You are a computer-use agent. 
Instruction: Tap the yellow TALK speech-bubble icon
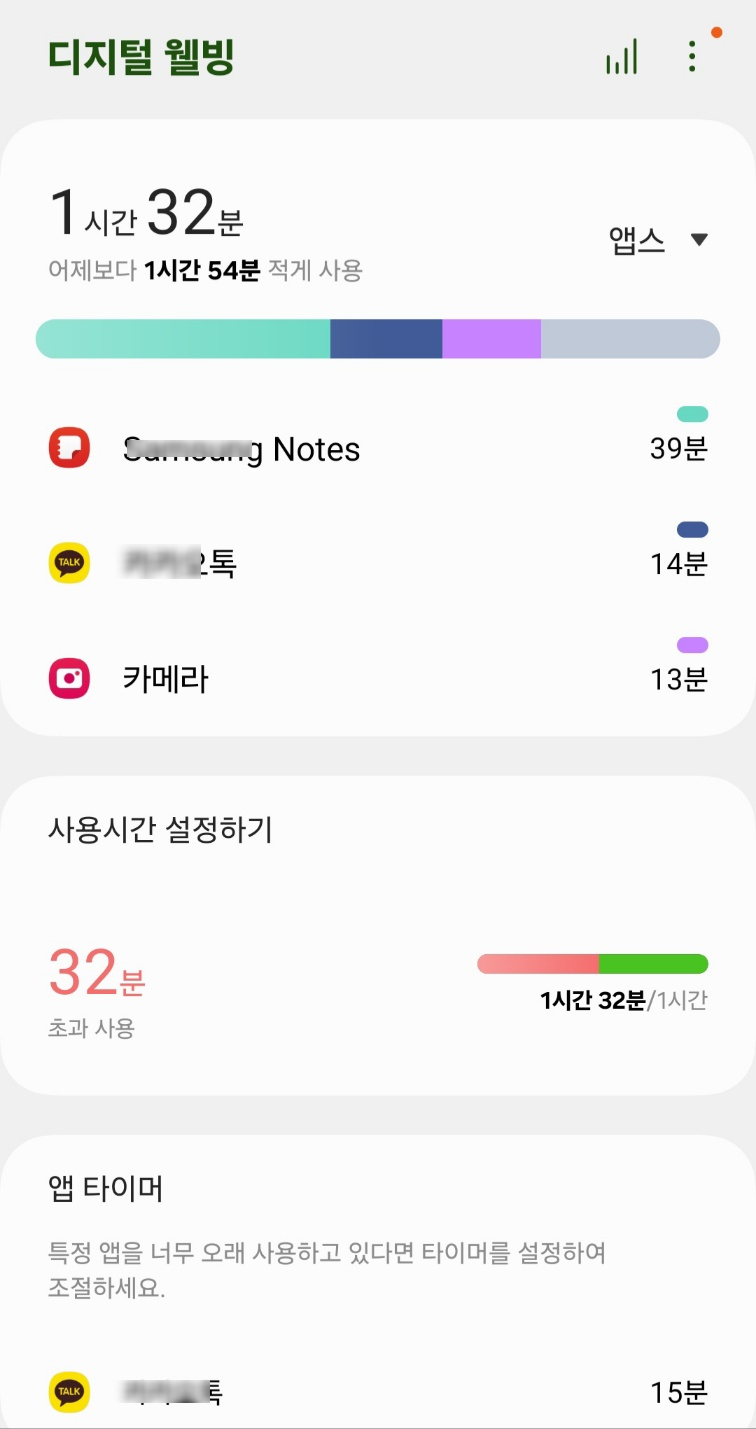[69, 563]
